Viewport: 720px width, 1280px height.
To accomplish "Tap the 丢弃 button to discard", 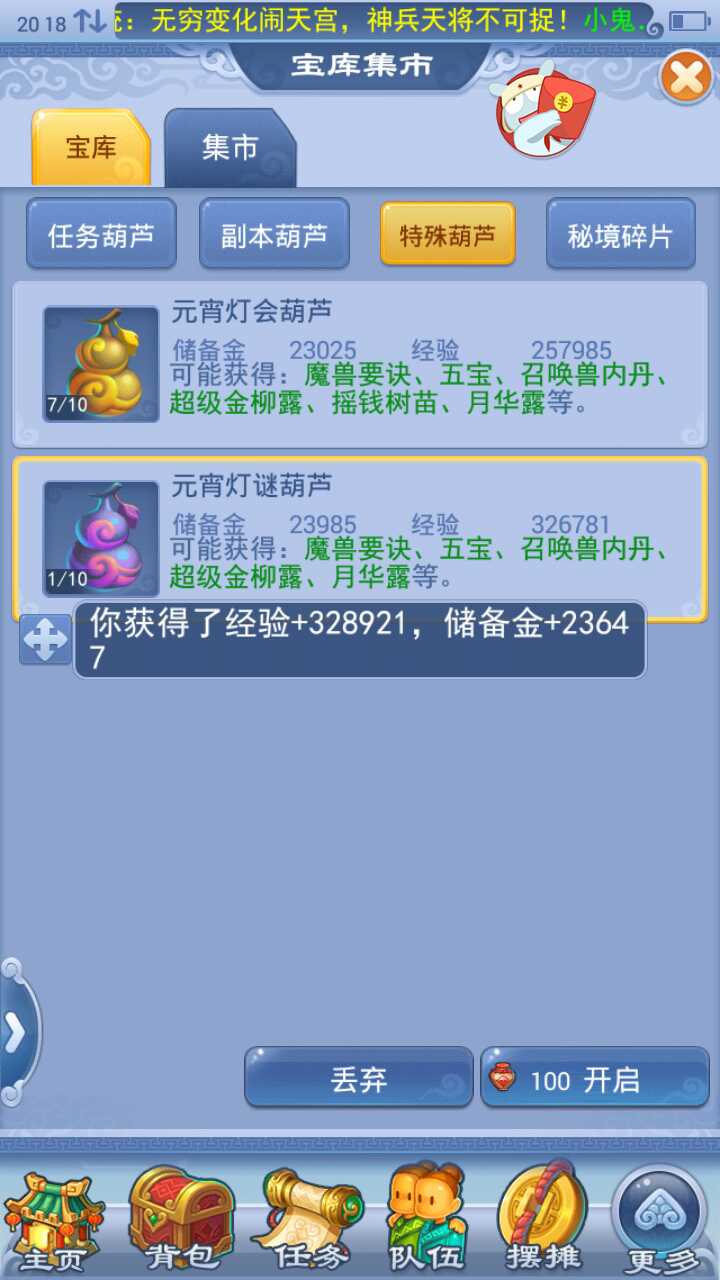I will click(x=358, y=1078).
